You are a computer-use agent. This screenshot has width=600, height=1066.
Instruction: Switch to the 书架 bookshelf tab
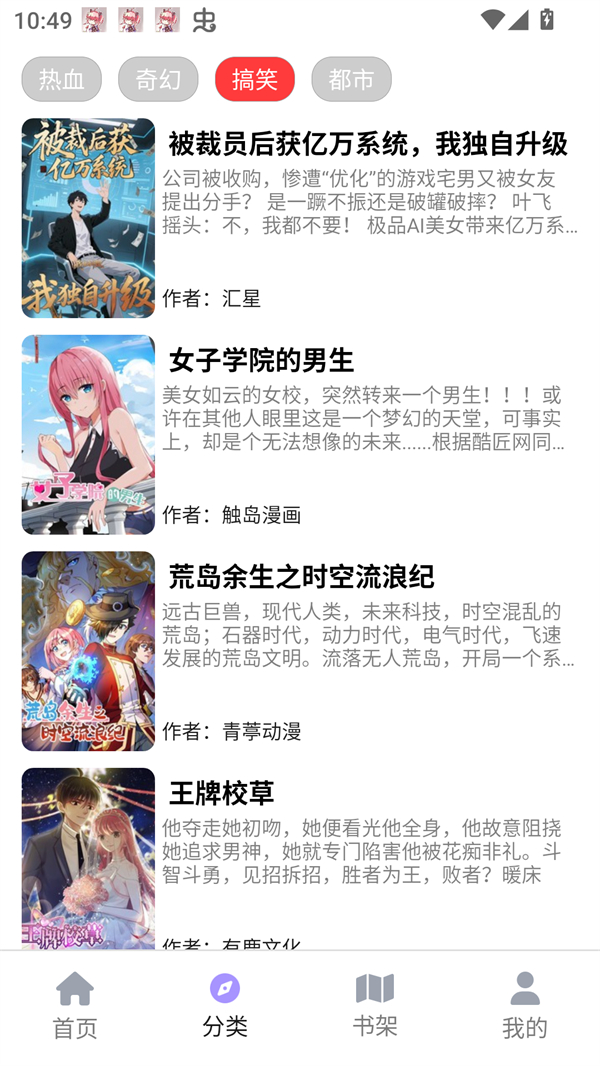[375, 1005]
